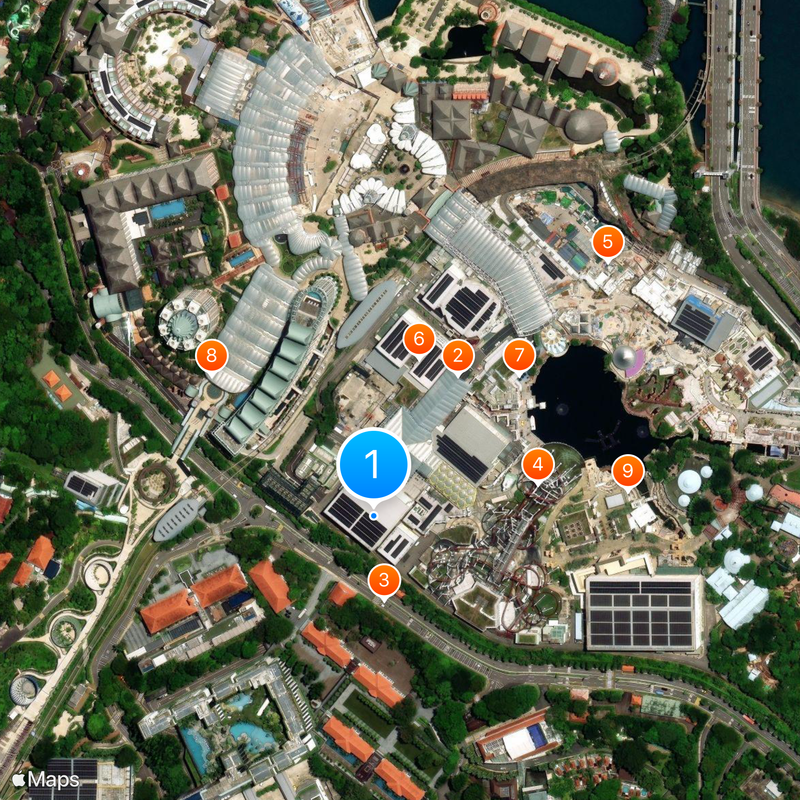
Task: Tap map pin number 9
Action: pyautogui.click(x=627, y=469)
